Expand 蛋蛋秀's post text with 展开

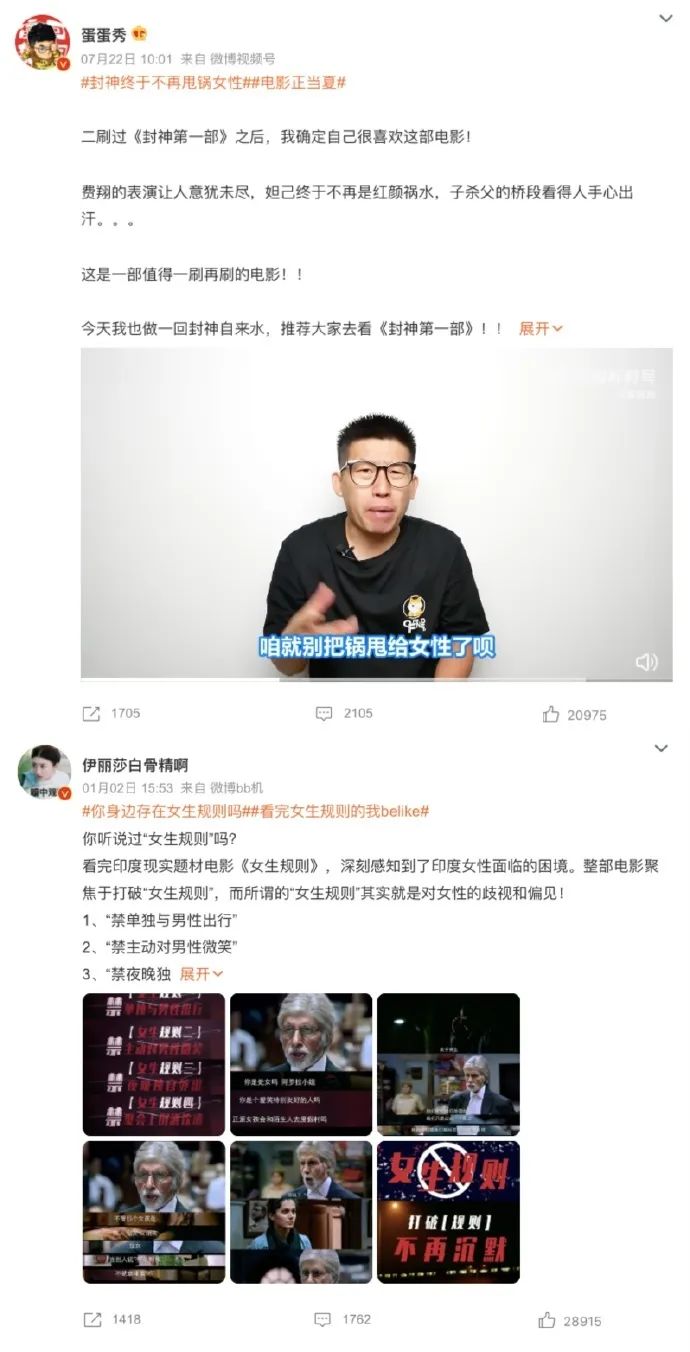coord(541,328)
